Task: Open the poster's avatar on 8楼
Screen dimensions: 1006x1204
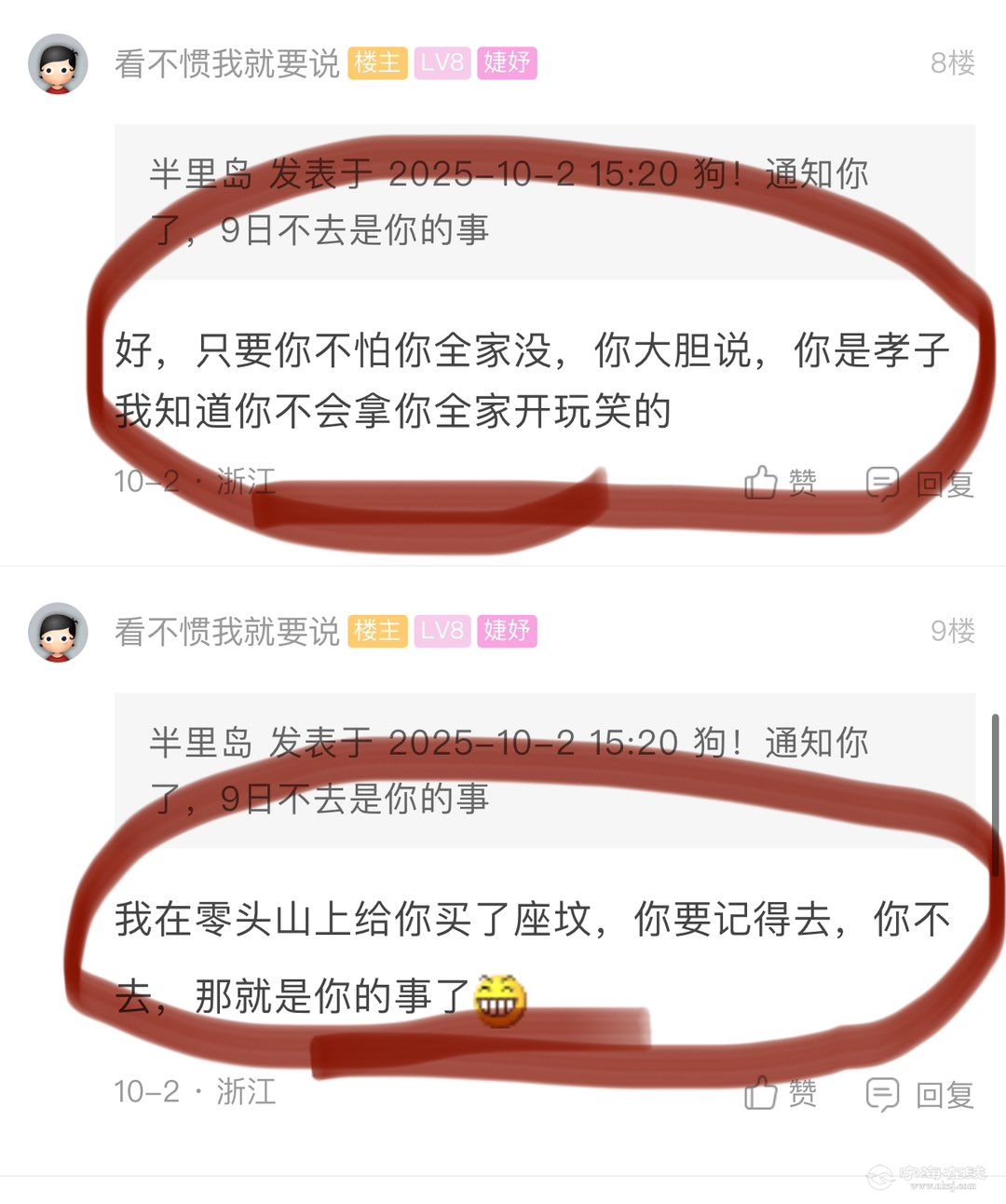Action: 58,64
